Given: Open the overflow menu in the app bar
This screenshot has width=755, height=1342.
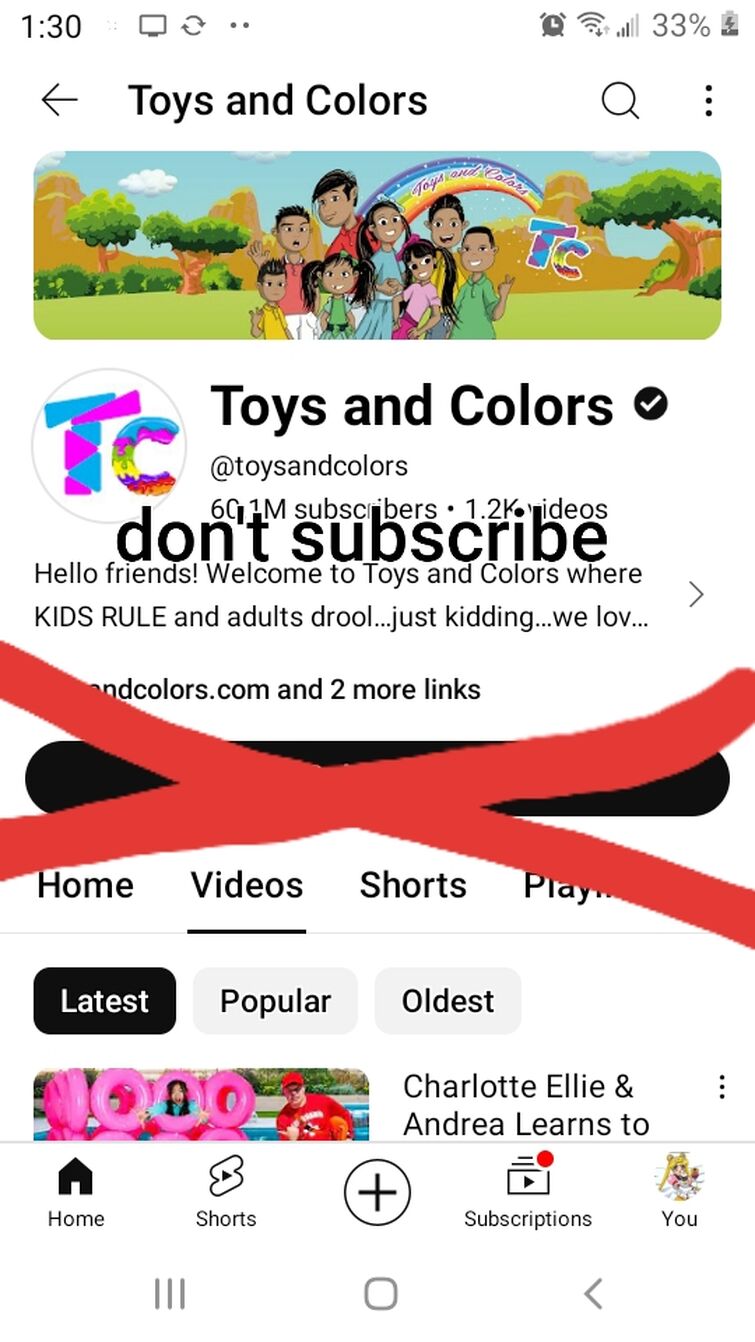Looking at the screenshot, I should point(708,101).
